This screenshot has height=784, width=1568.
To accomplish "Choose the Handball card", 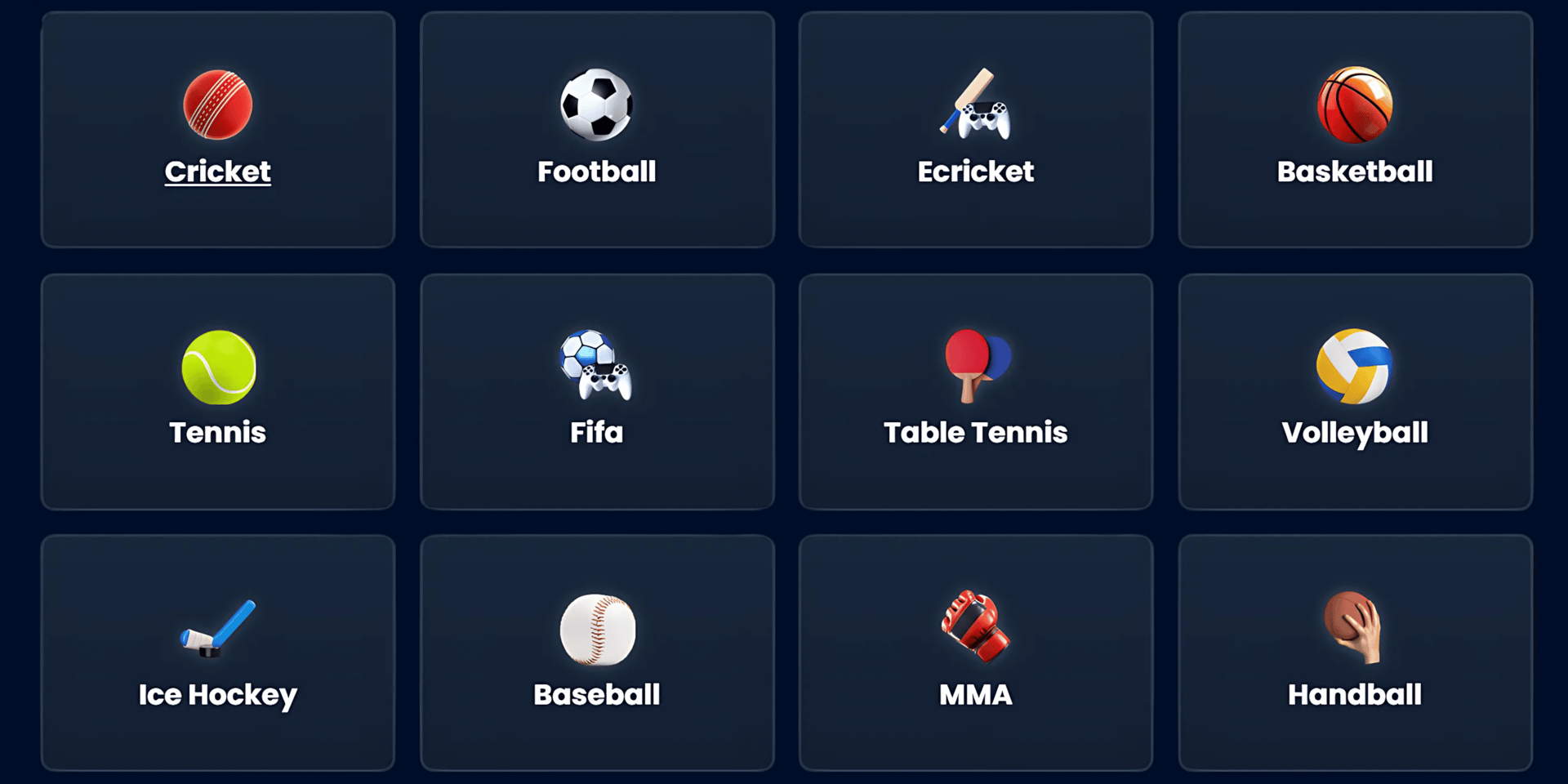I will pos(1355,653).
